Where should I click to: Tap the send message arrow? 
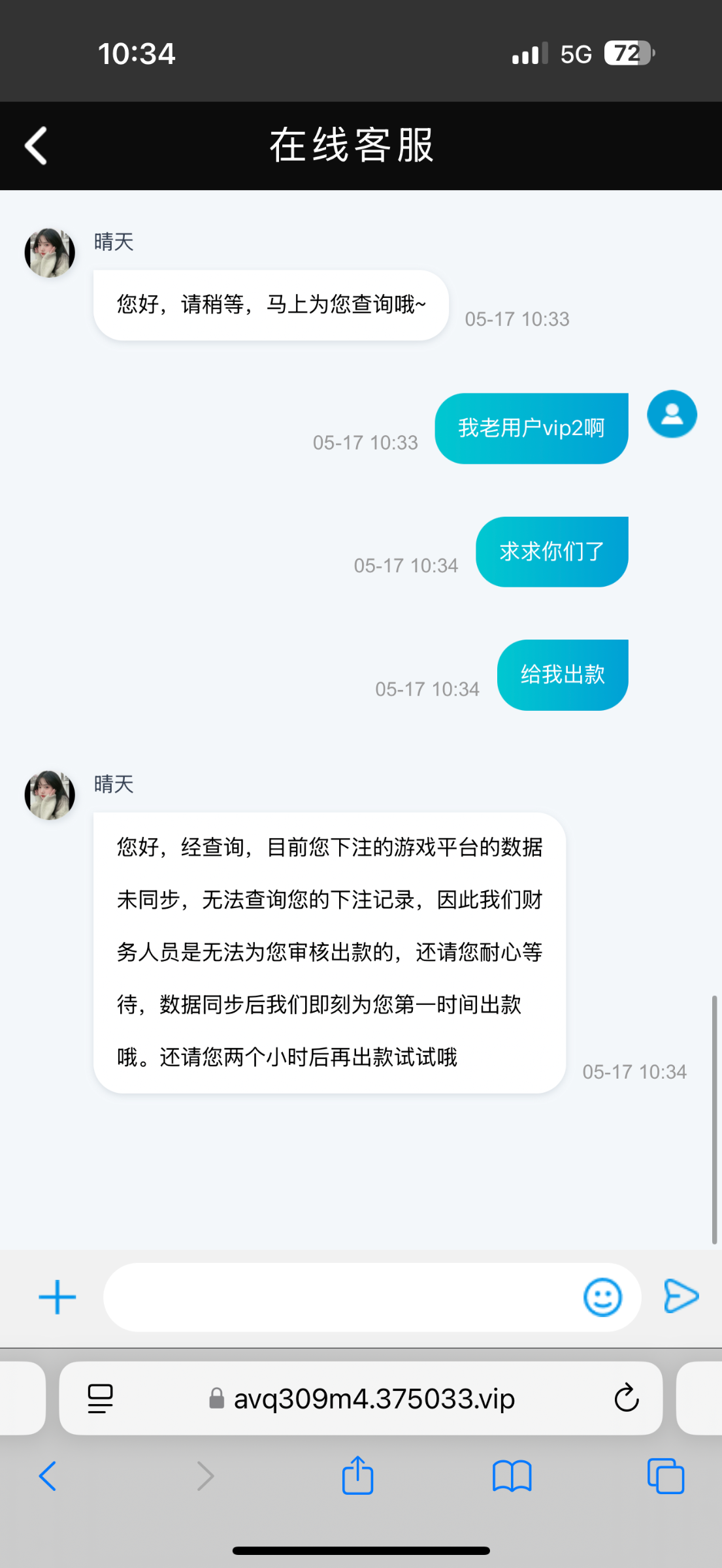coord(681,1296)
